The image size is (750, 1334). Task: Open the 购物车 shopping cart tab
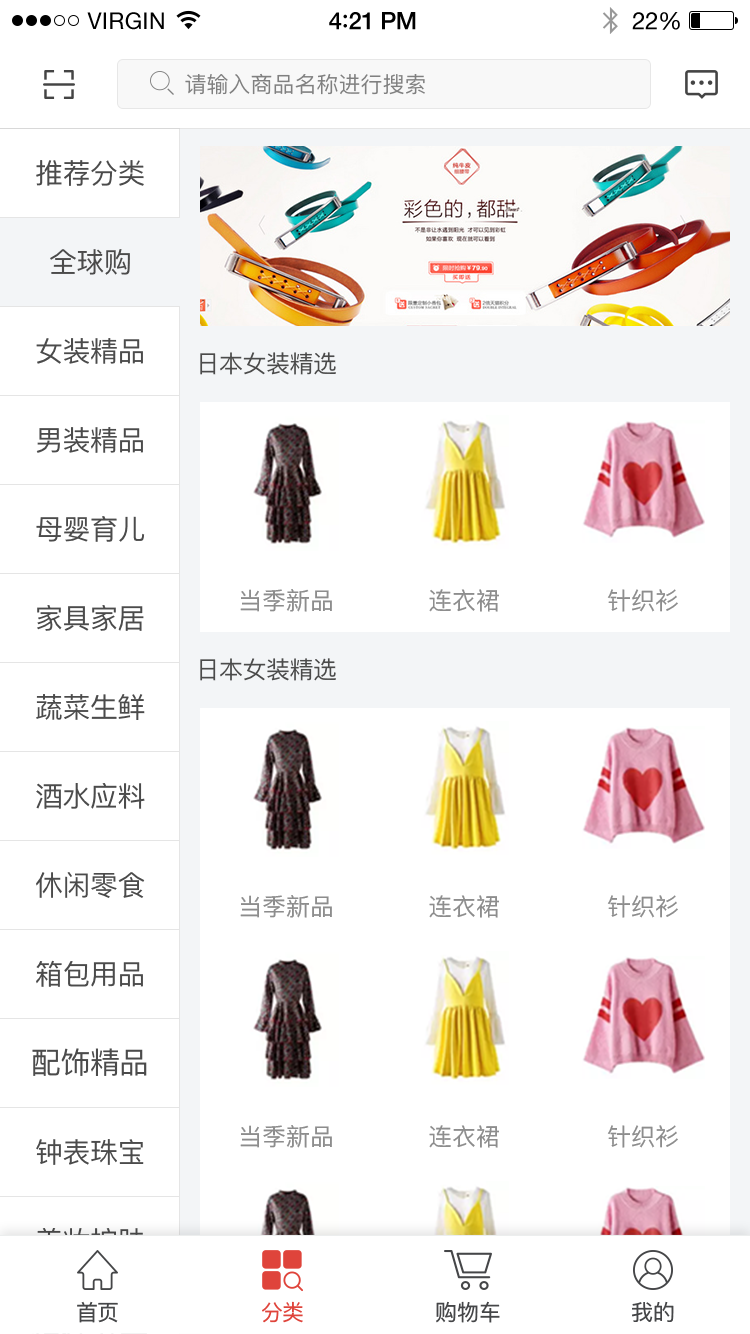(x=467, y=1286)
